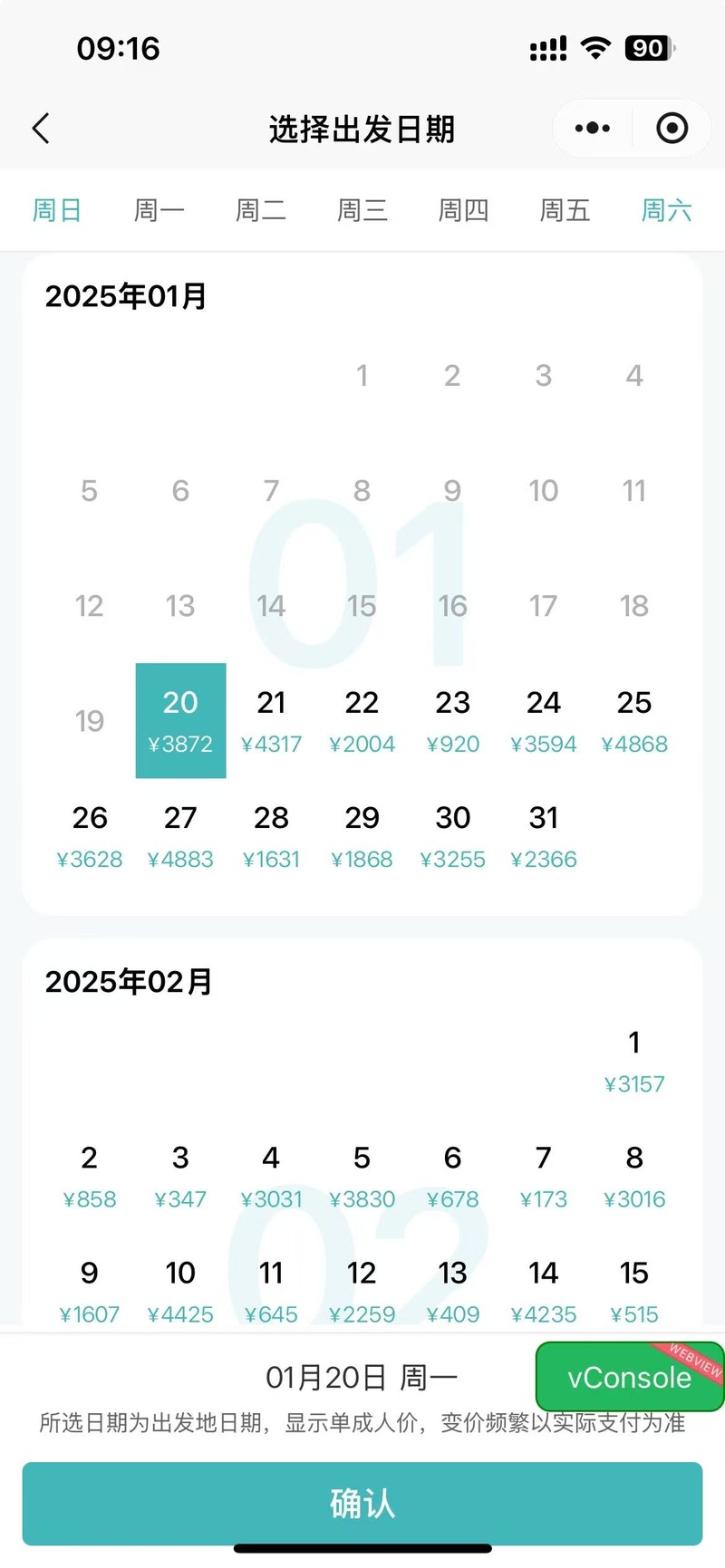Select January 21 priced ¥4317
Image resolution: width=725 pixels, height=1568 pixels.
[271, 721]
